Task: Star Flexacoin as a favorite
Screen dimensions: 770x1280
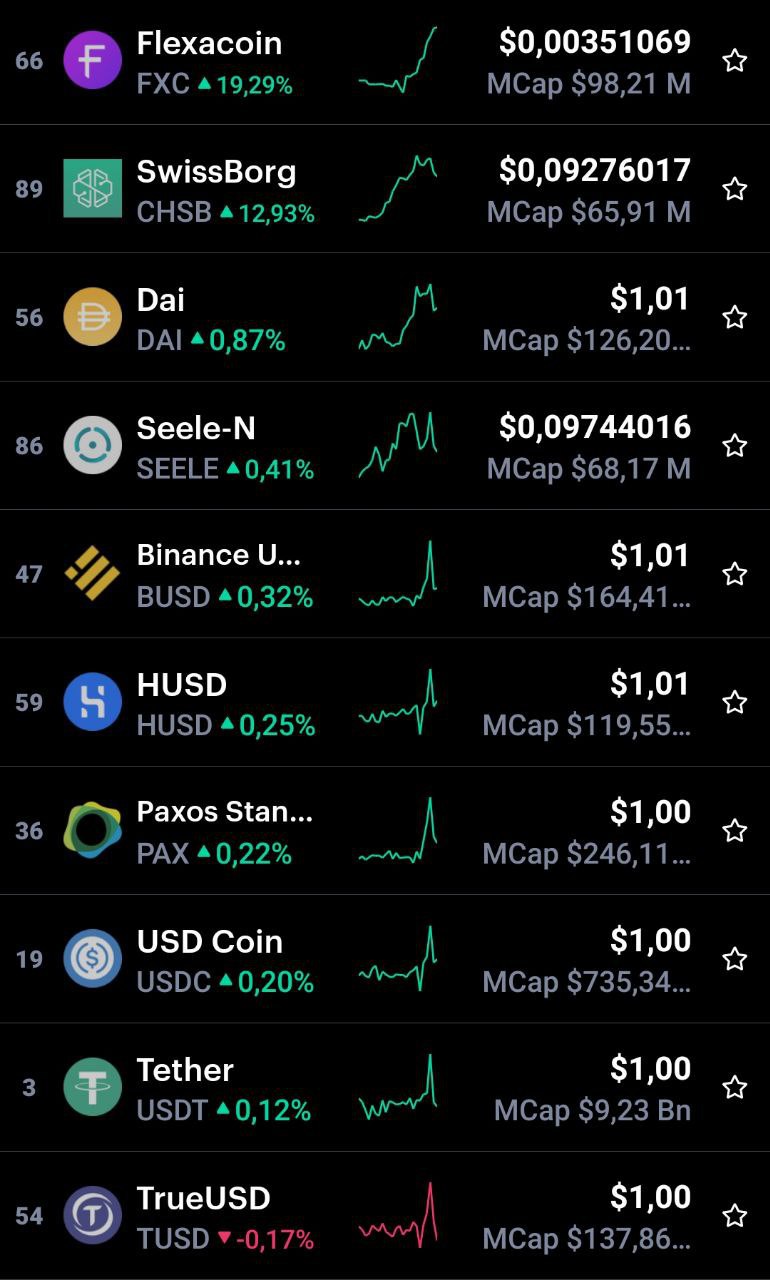Action: [x=735, y=61]
